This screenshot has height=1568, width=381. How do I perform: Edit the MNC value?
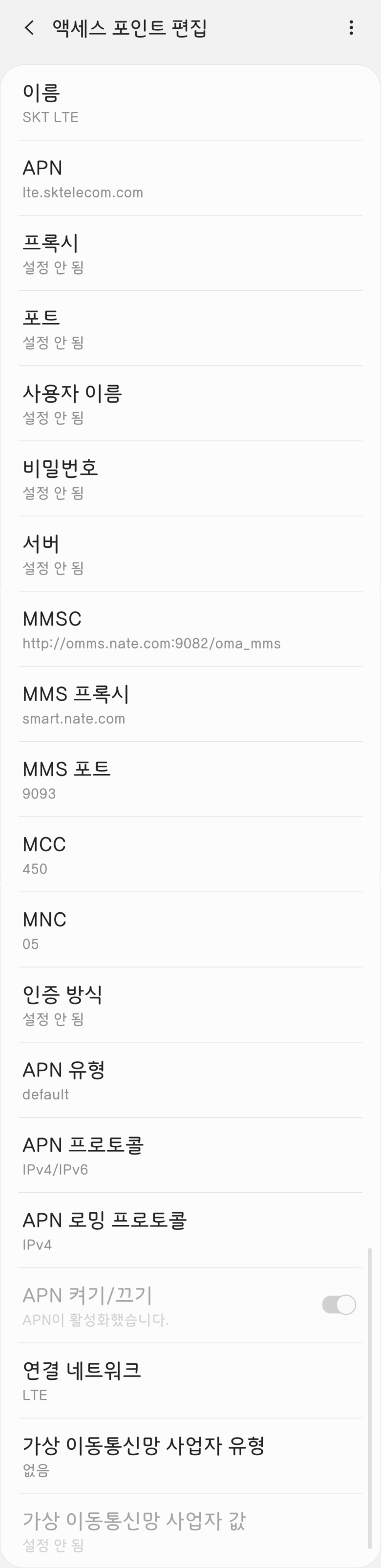190,930
